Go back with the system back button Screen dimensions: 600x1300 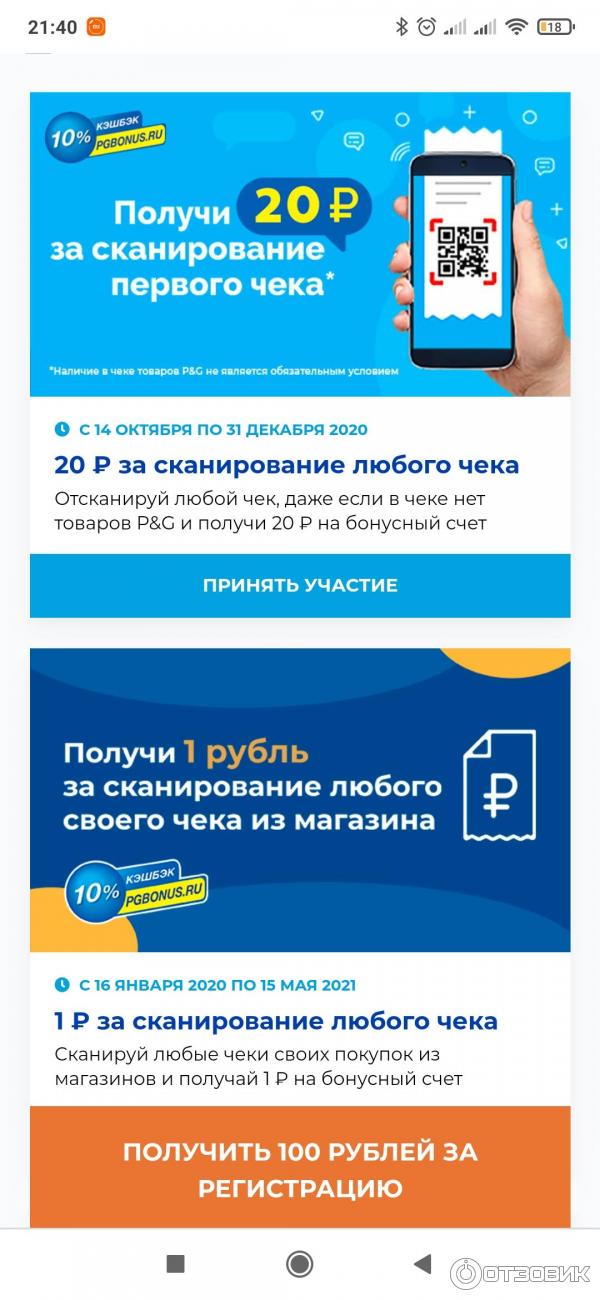coord(422,1263)
